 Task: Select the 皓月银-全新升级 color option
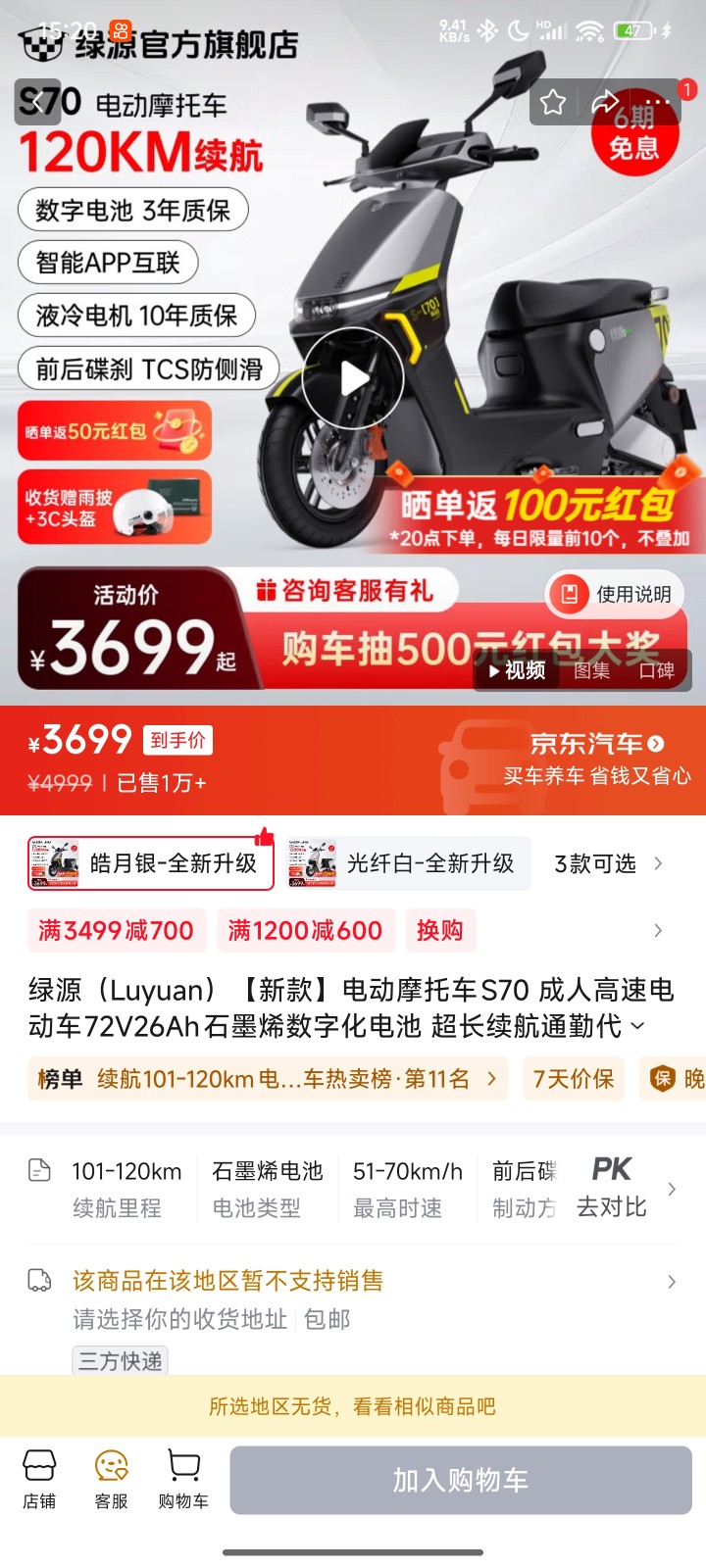click(150, 863)
